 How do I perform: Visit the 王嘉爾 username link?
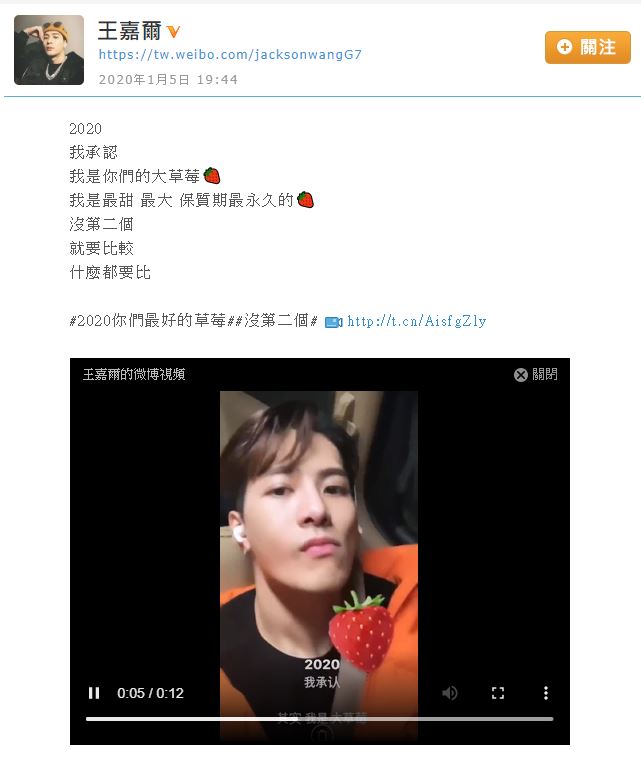tap(129, 30)
